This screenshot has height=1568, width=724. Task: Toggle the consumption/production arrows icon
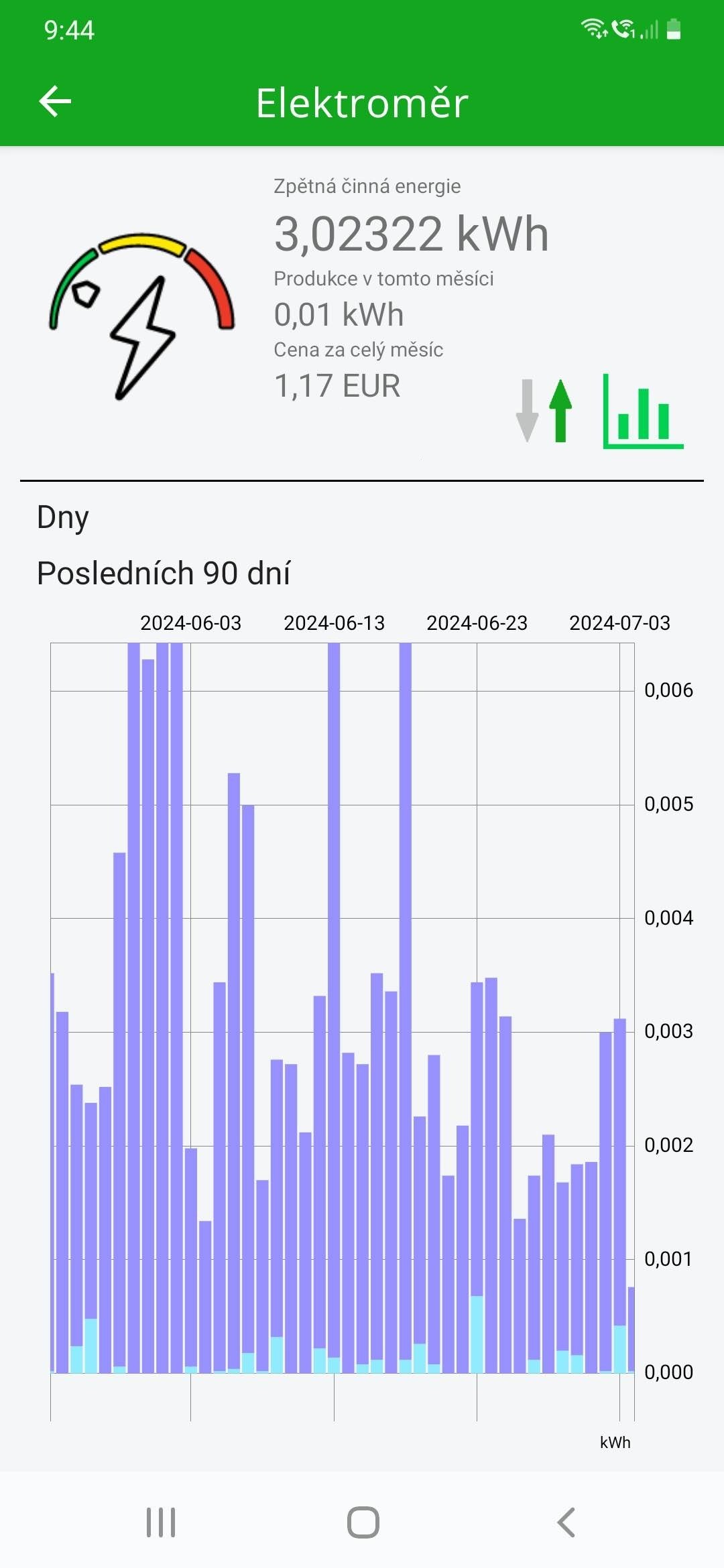coord(544,411)
